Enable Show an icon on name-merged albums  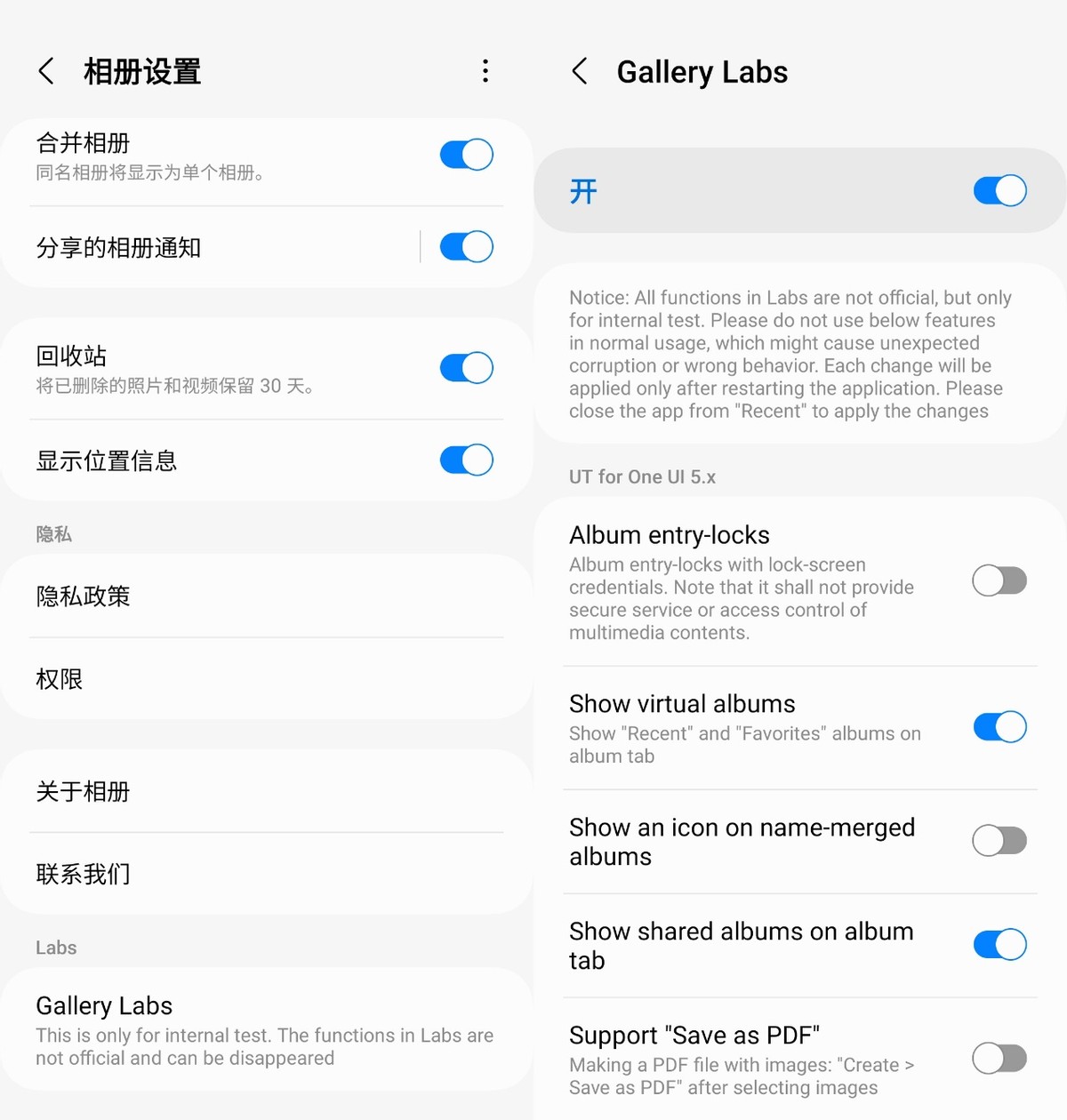point(999,840)
